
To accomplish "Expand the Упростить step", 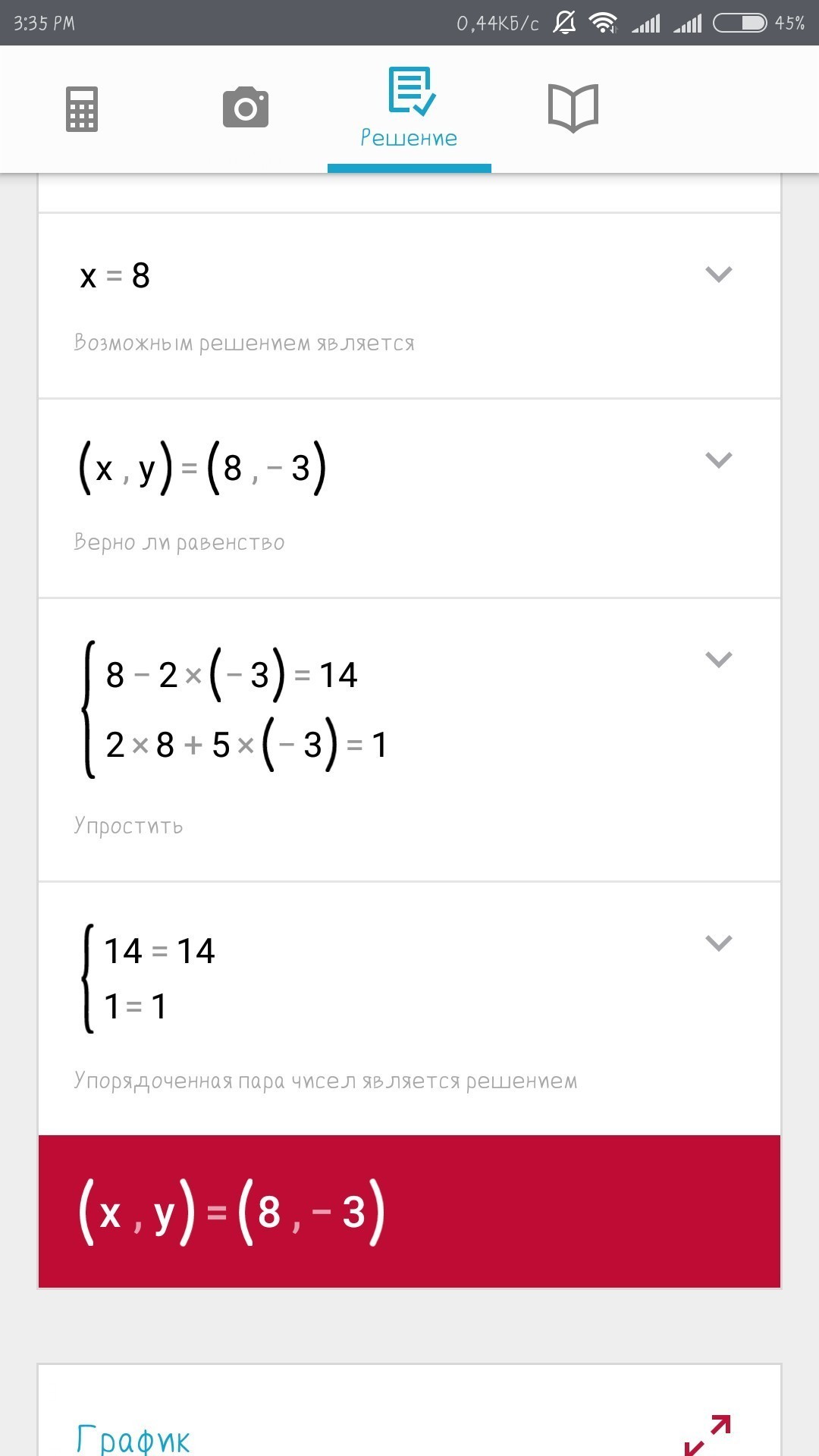I will click(x=719, y=659).
